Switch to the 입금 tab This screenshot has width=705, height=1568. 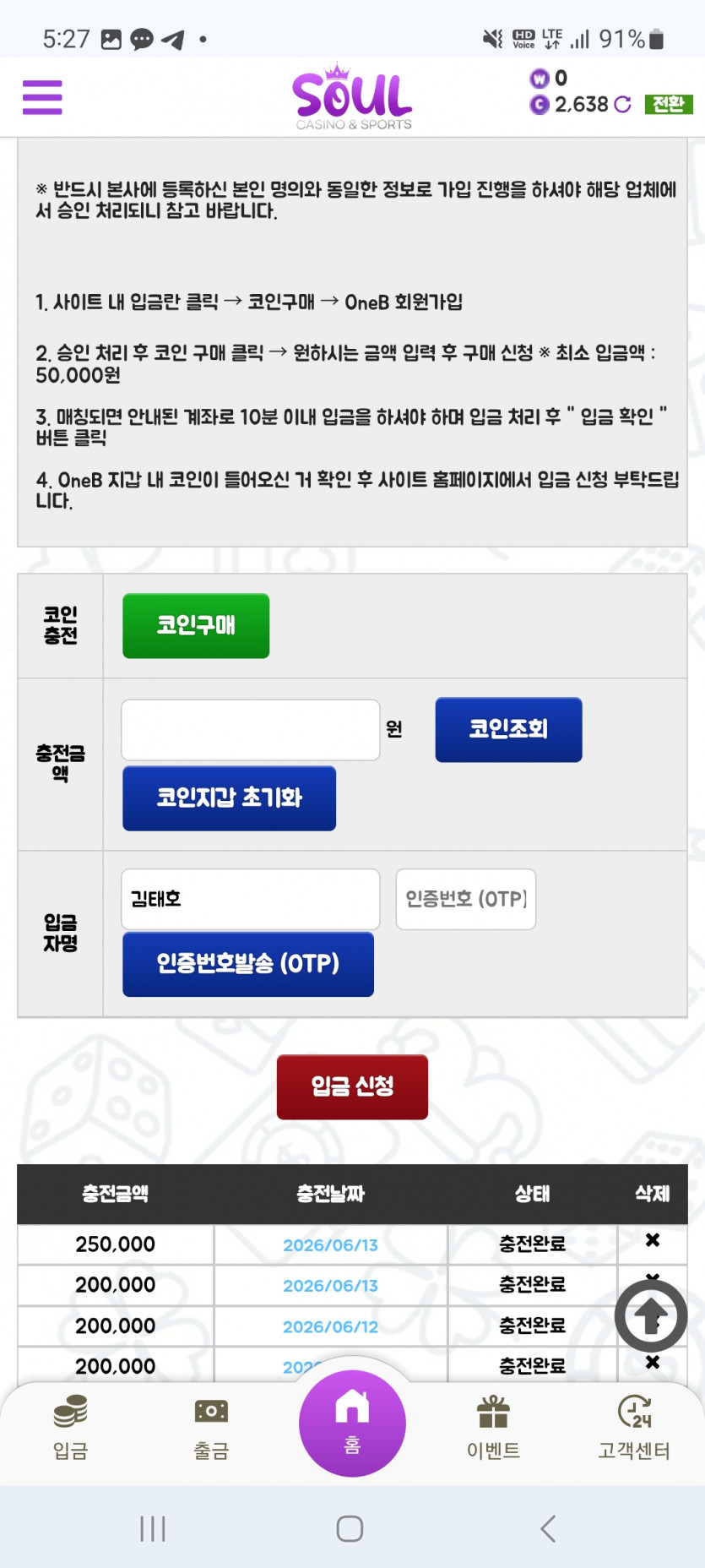click(71, 1428)
